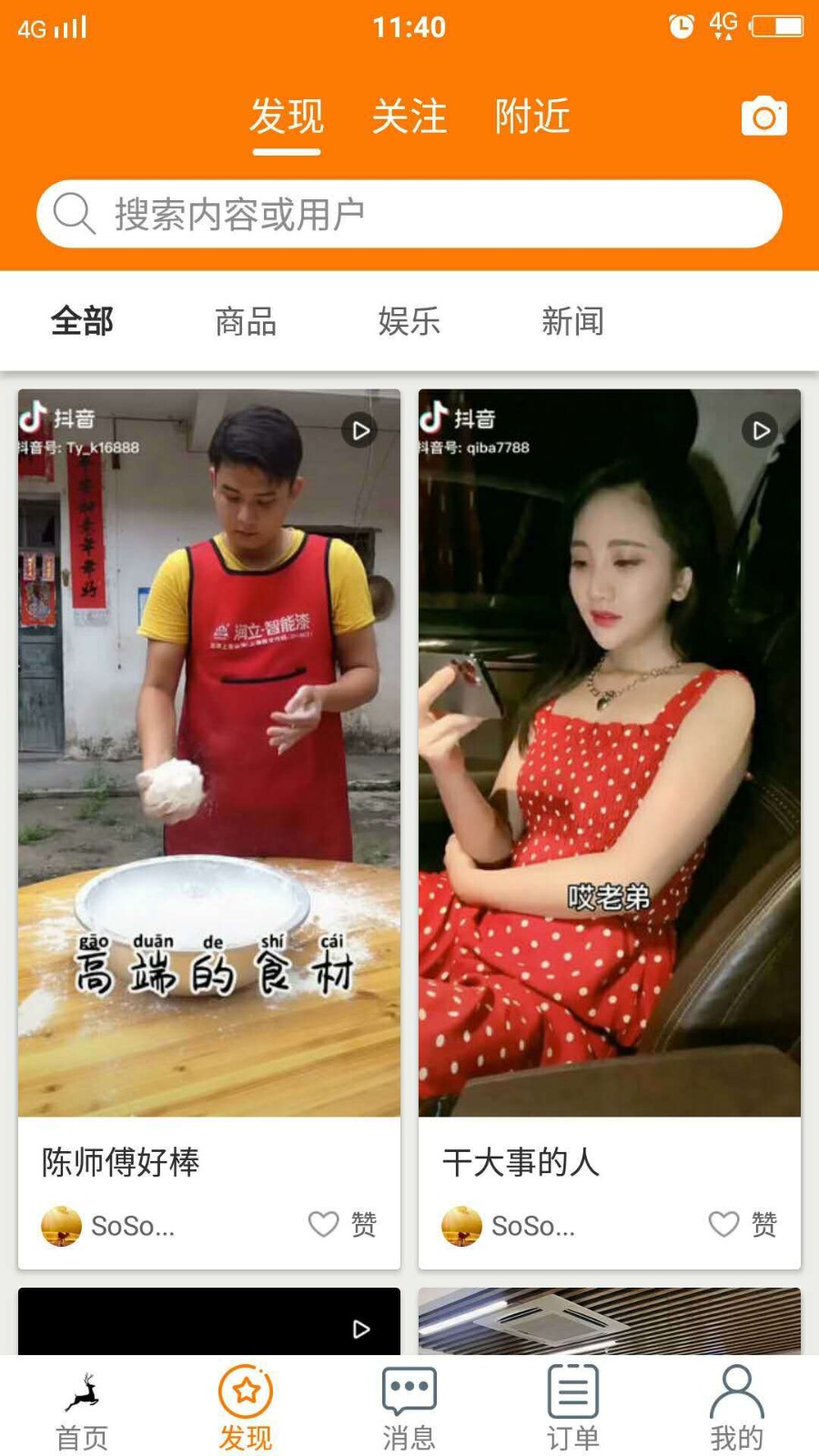
Task: View the SoSo author profile under 陈师傅好棒
Action: pos(108,1226)
